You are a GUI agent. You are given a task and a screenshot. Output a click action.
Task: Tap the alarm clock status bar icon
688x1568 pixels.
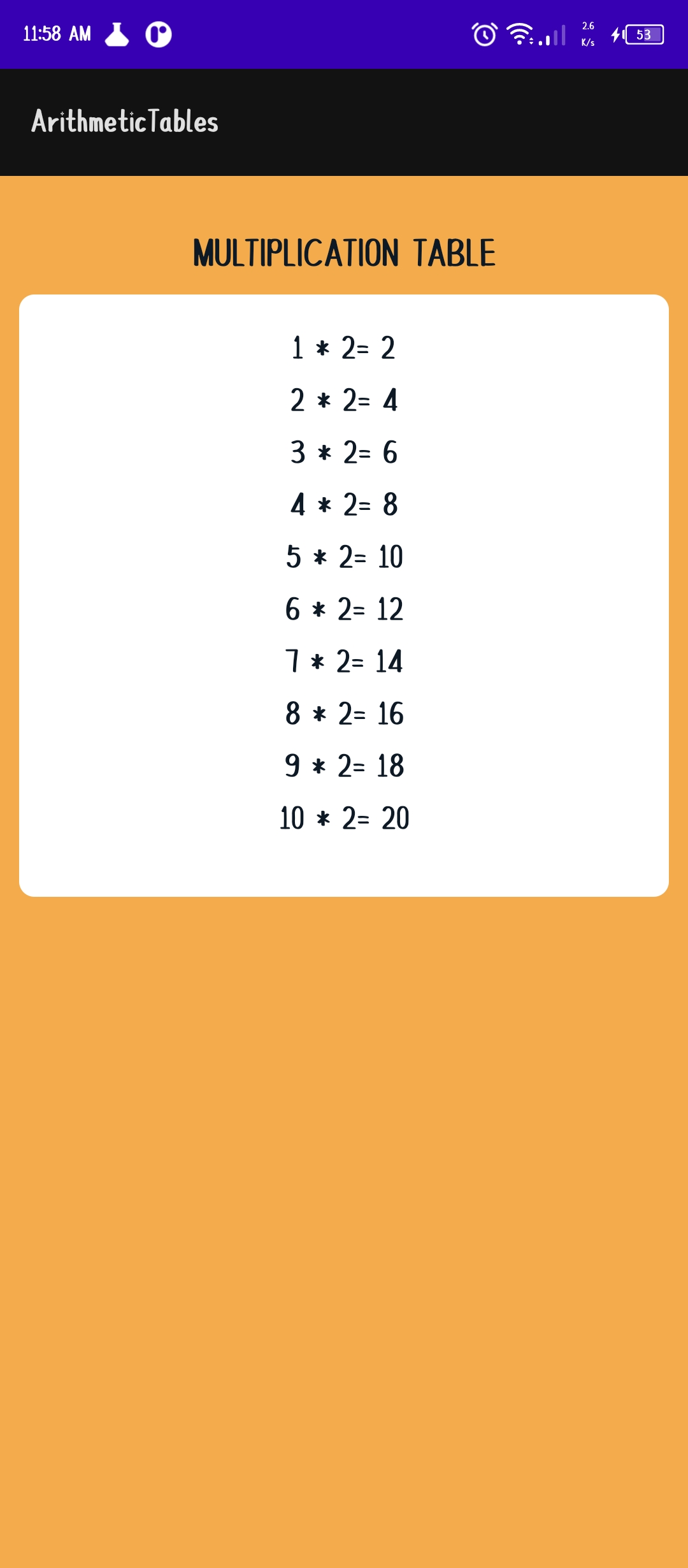click(x=483, y=35)
